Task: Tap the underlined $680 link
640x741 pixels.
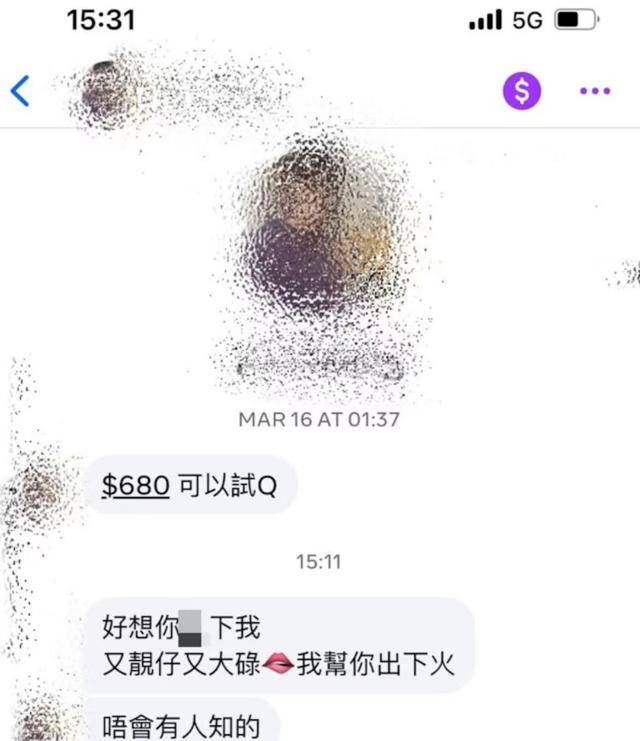Action: pos(135,485)
